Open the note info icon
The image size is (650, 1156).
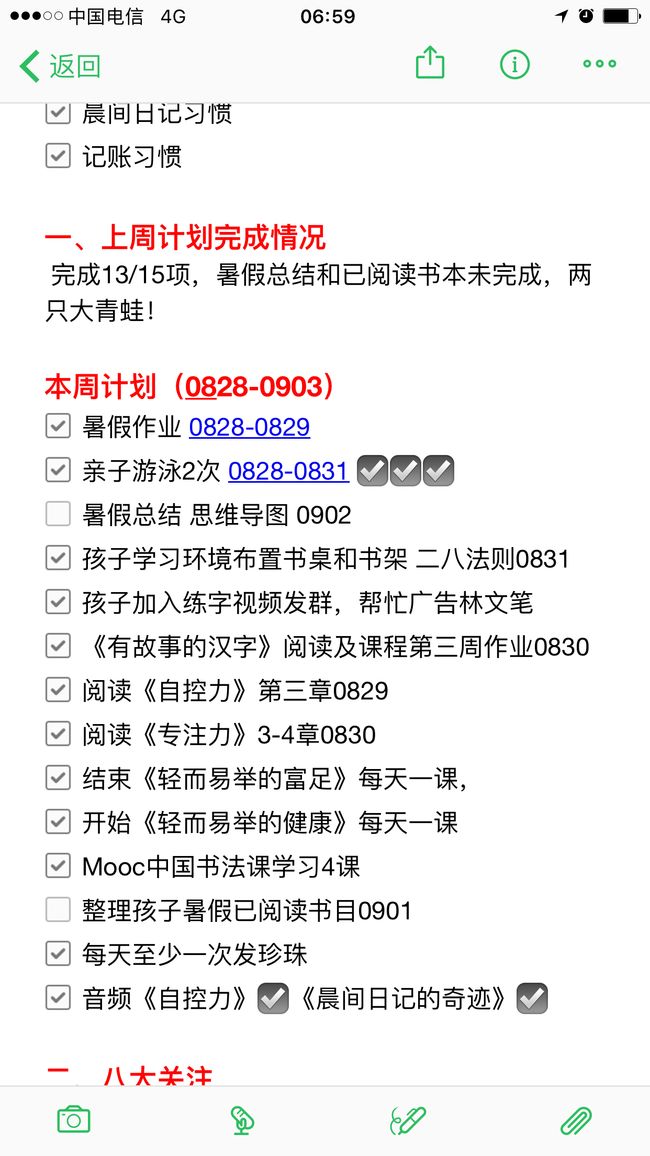(x=514, y=64)
